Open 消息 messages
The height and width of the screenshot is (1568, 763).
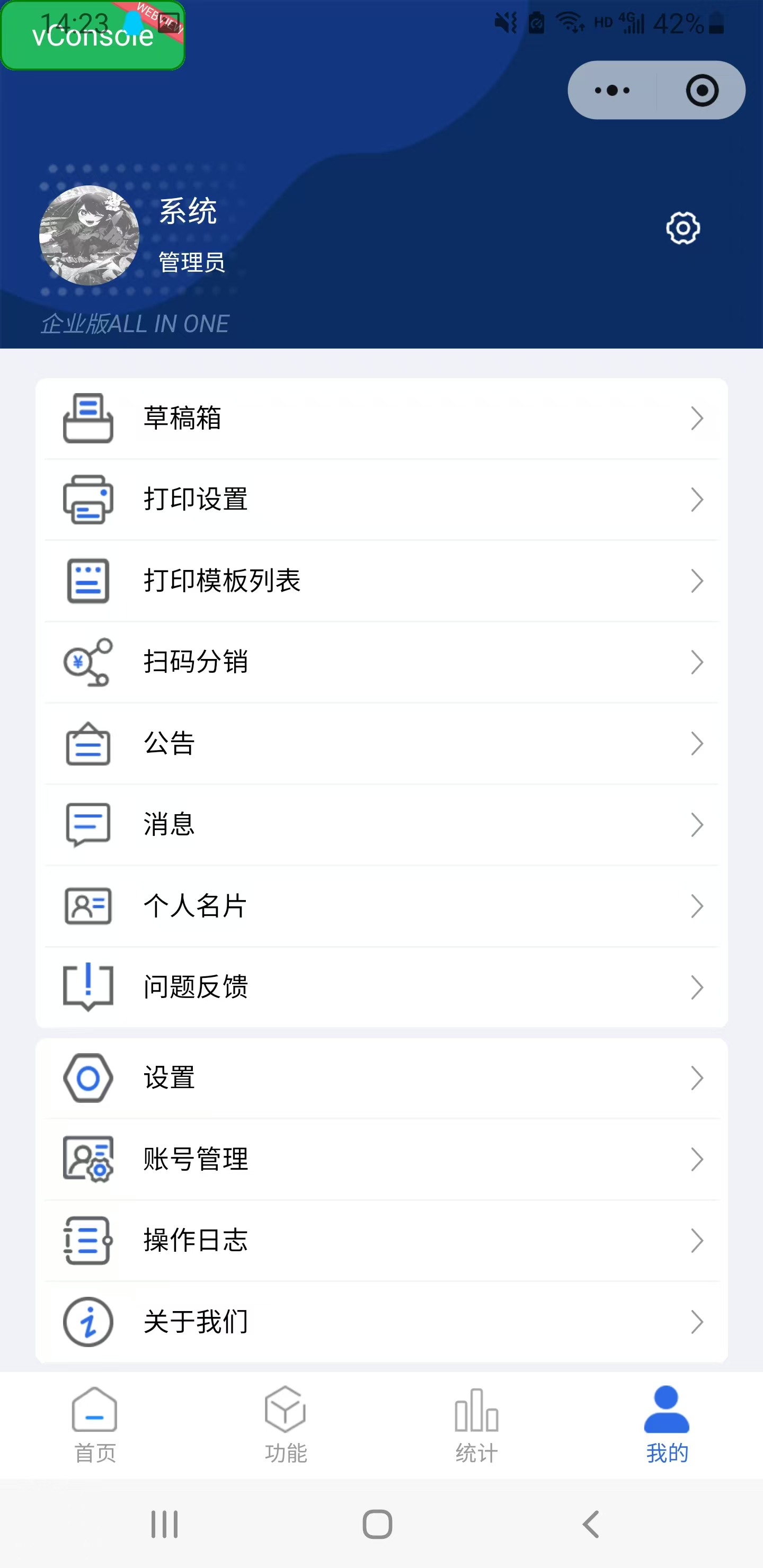[381, 825]
